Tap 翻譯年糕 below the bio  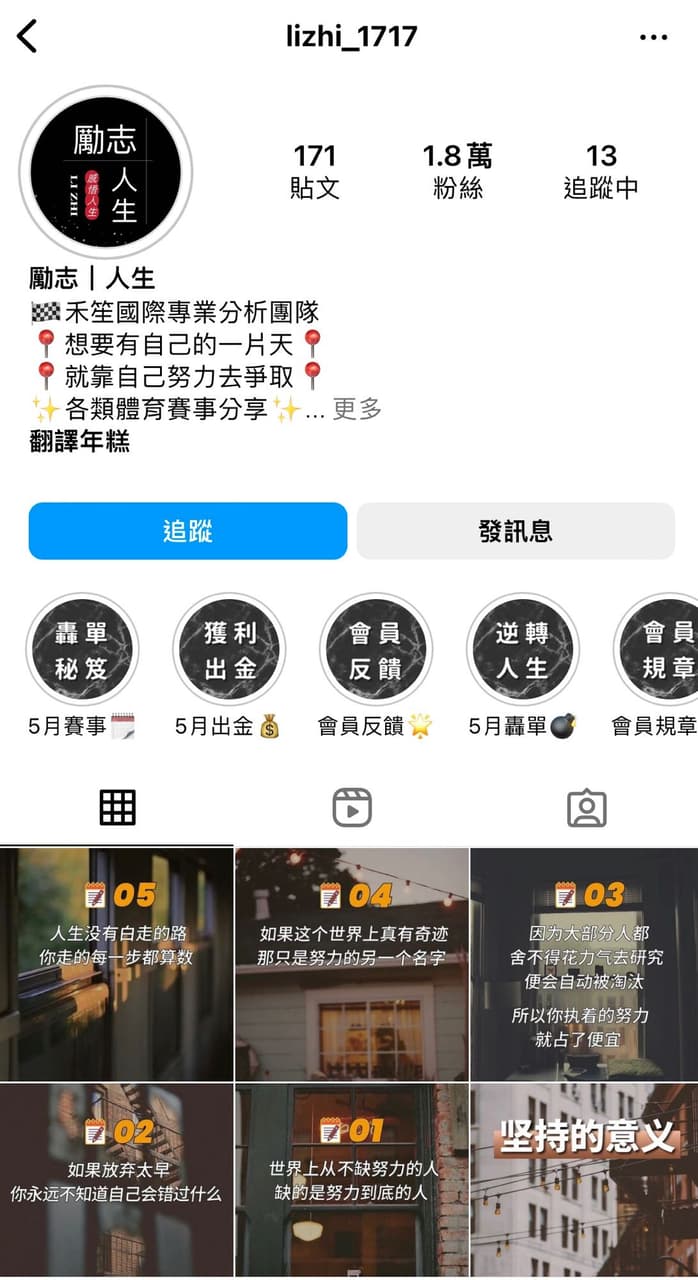pos(80,441)
